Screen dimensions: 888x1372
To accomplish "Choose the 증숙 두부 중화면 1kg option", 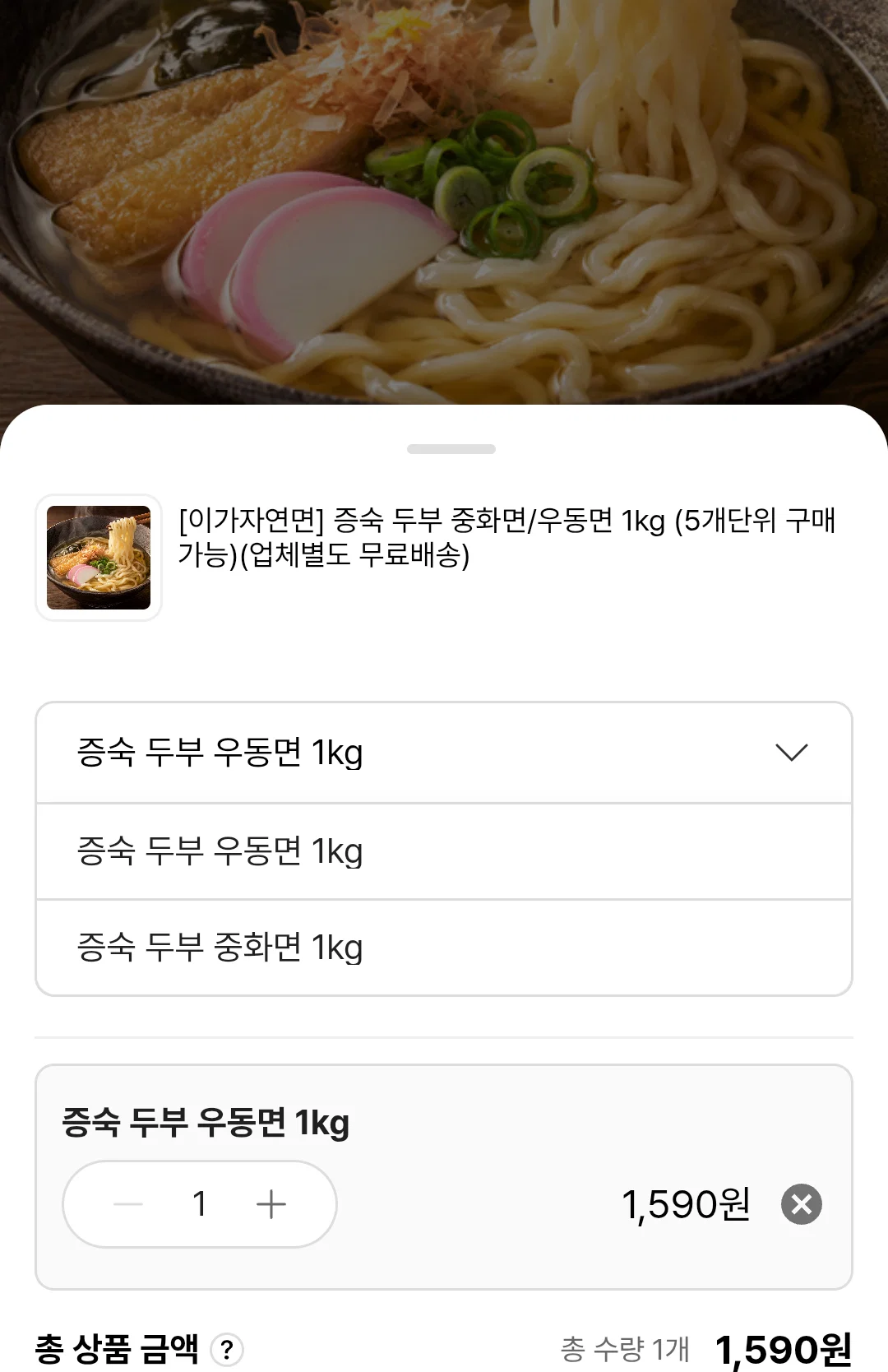I will click(x=444, y=948).
